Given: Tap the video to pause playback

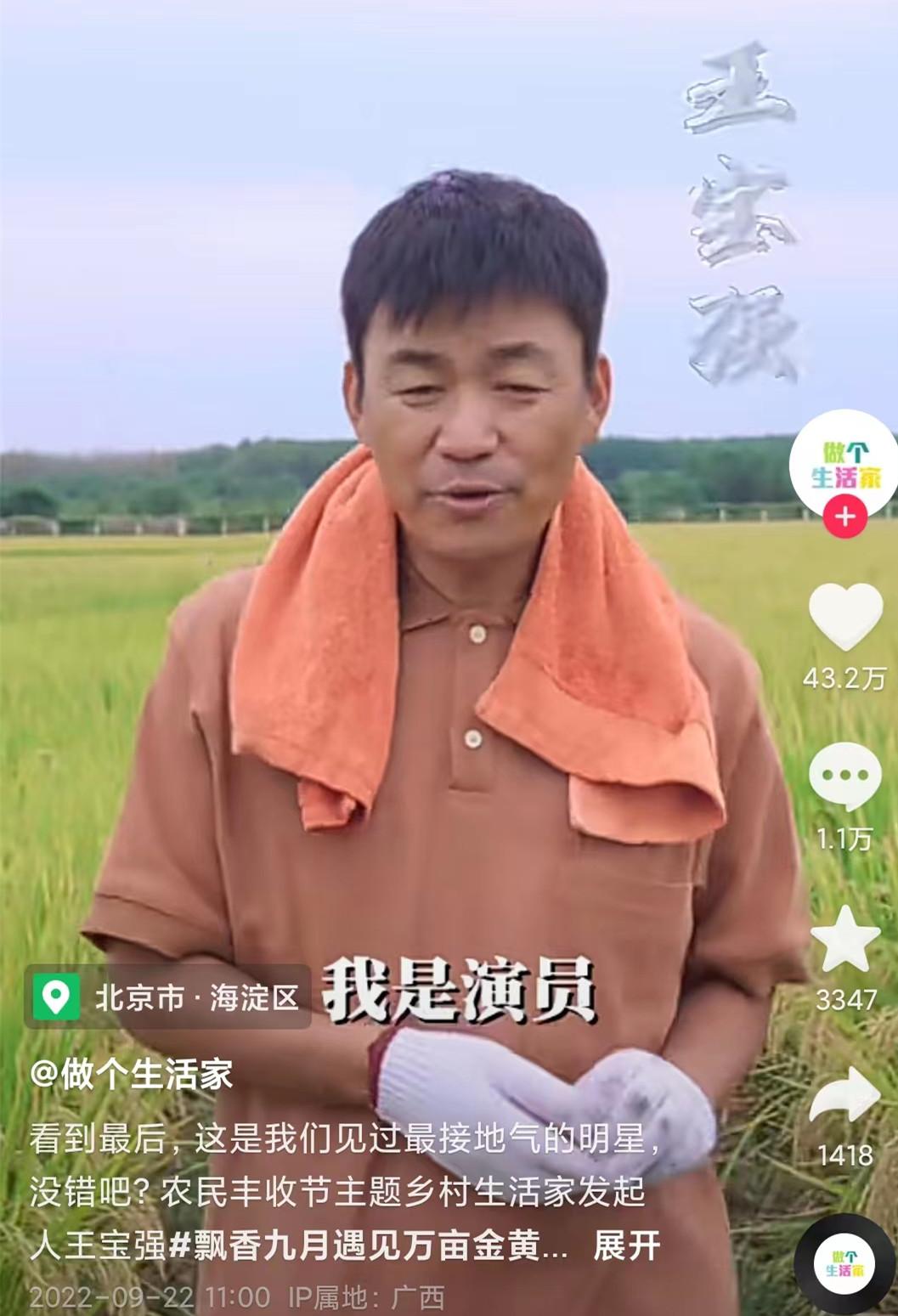Looking at the screenshot, I should (382, 595).
